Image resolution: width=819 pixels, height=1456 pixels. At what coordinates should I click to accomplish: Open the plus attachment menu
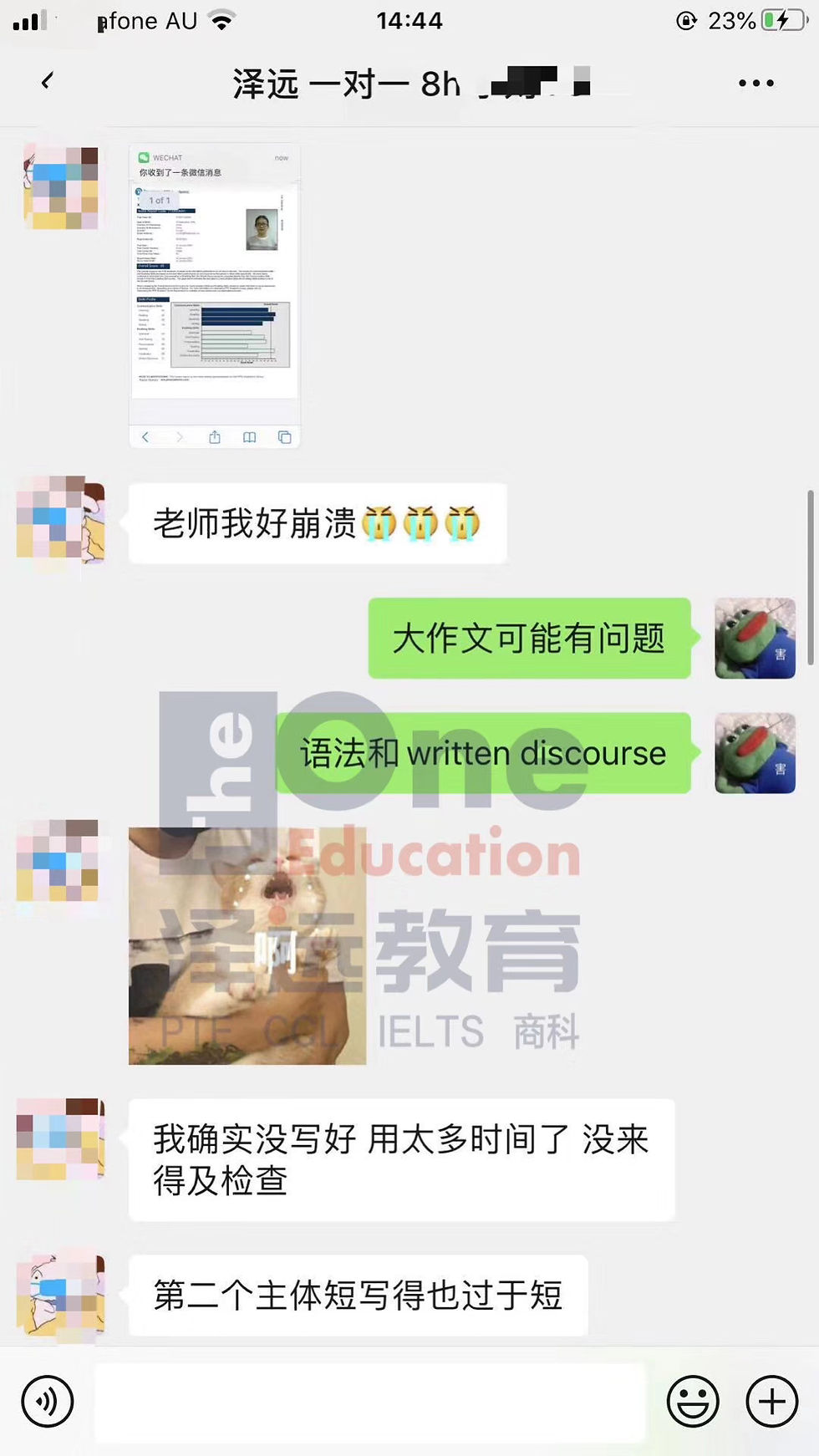(x=771, y=1402)
